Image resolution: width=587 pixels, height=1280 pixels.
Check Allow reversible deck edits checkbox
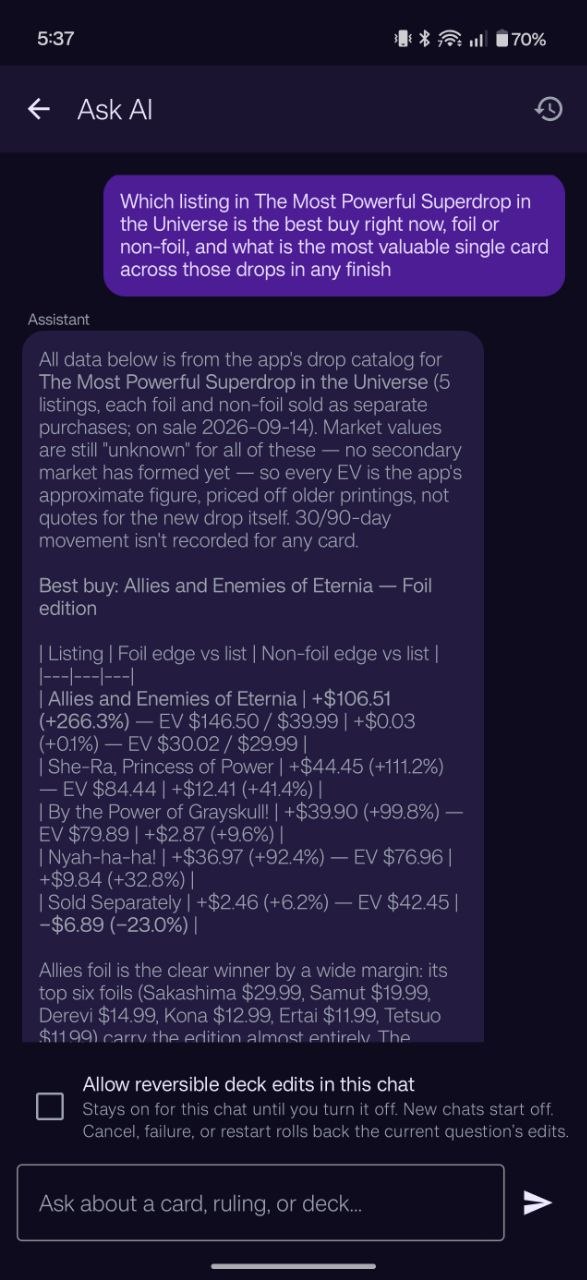[x=50, y=1106]
